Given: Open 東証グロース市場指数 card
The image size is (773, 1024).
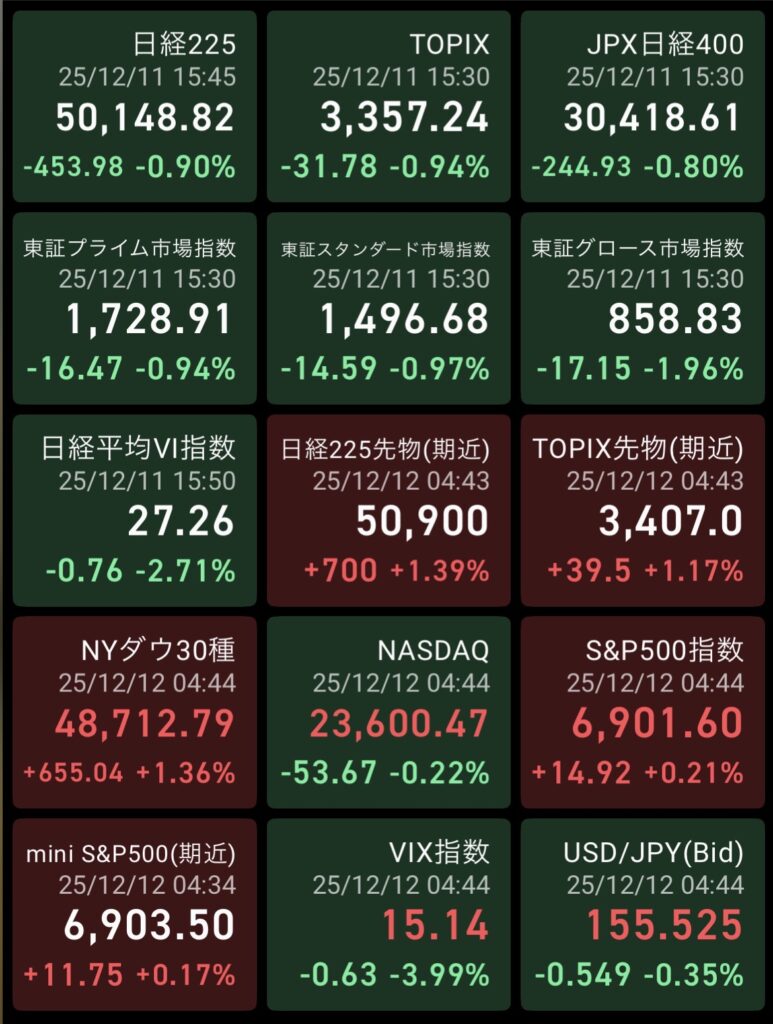Looking at the screenshot, I should 643,308.
